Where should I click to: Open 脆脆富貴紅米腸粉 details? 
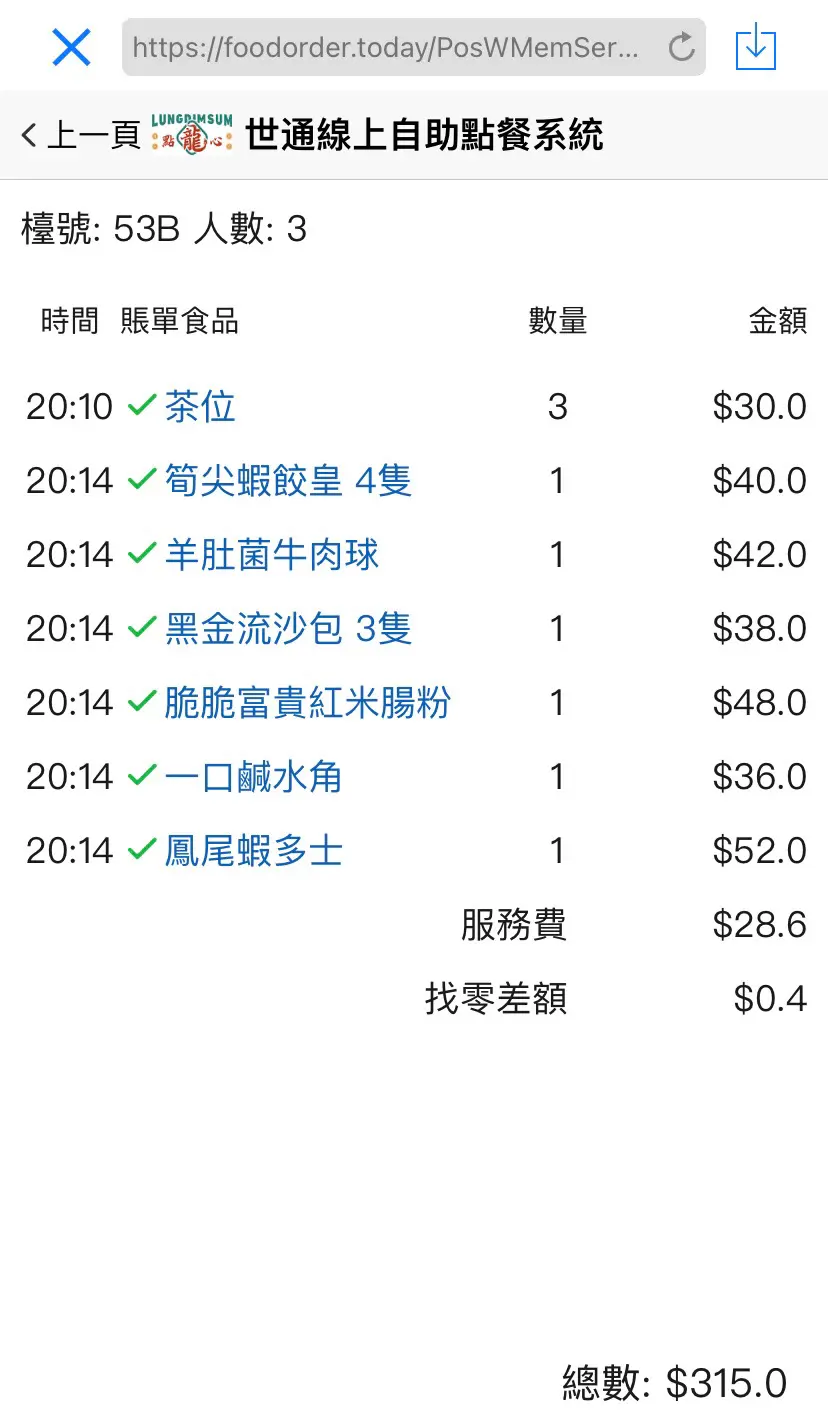click(308, 703)
